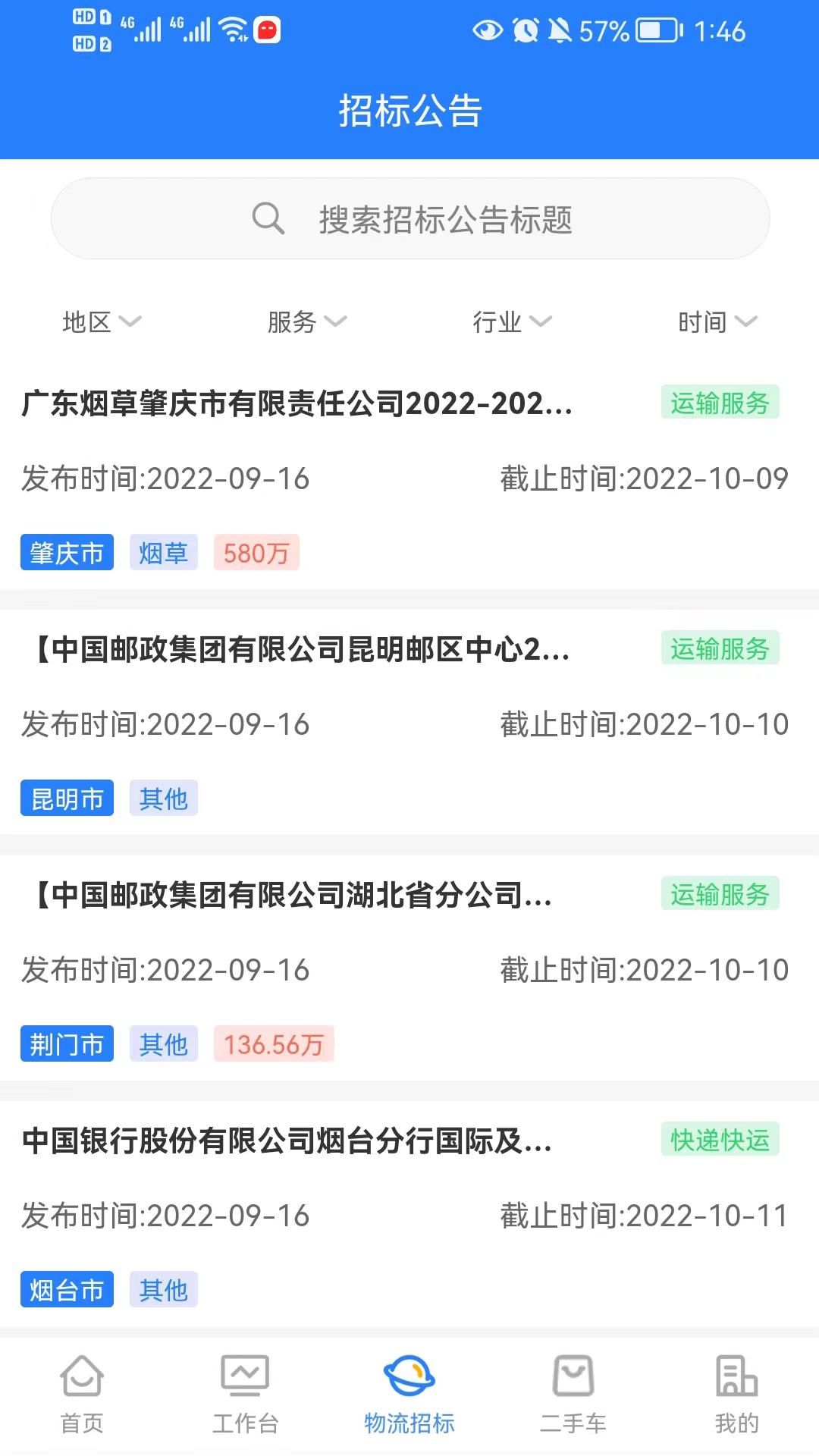Expand the 行业 filter dropdown
Screen dimensions: 819x1456
(x=512, y=322)
